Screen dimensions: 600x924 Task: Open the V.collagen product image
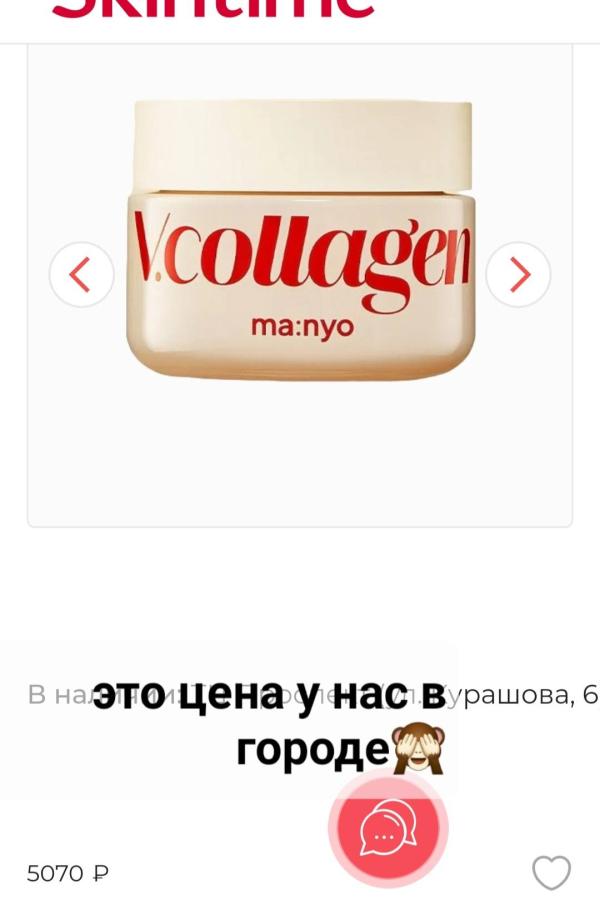pos(300,240)
